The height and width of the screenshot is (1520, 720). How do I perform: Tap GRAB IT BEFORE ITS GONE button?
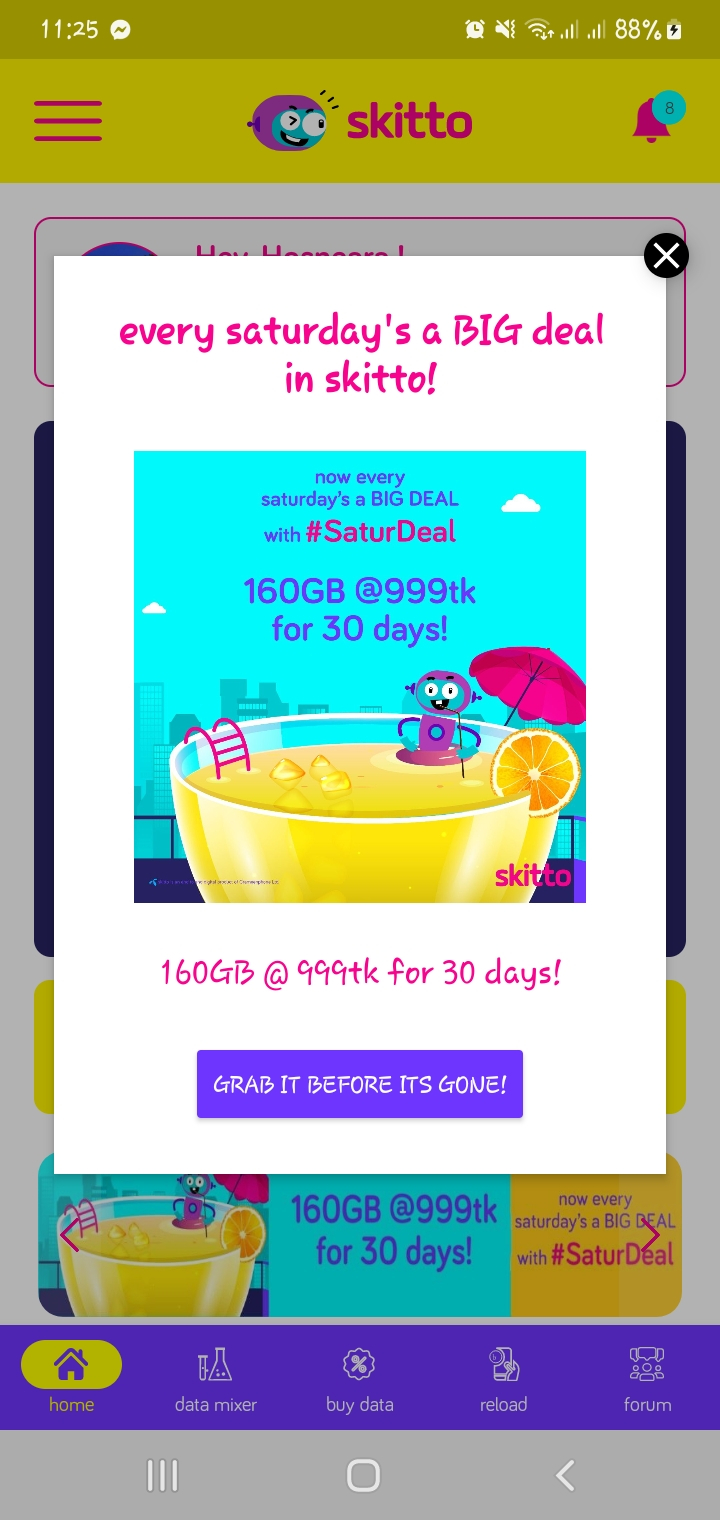[360, 1084]
